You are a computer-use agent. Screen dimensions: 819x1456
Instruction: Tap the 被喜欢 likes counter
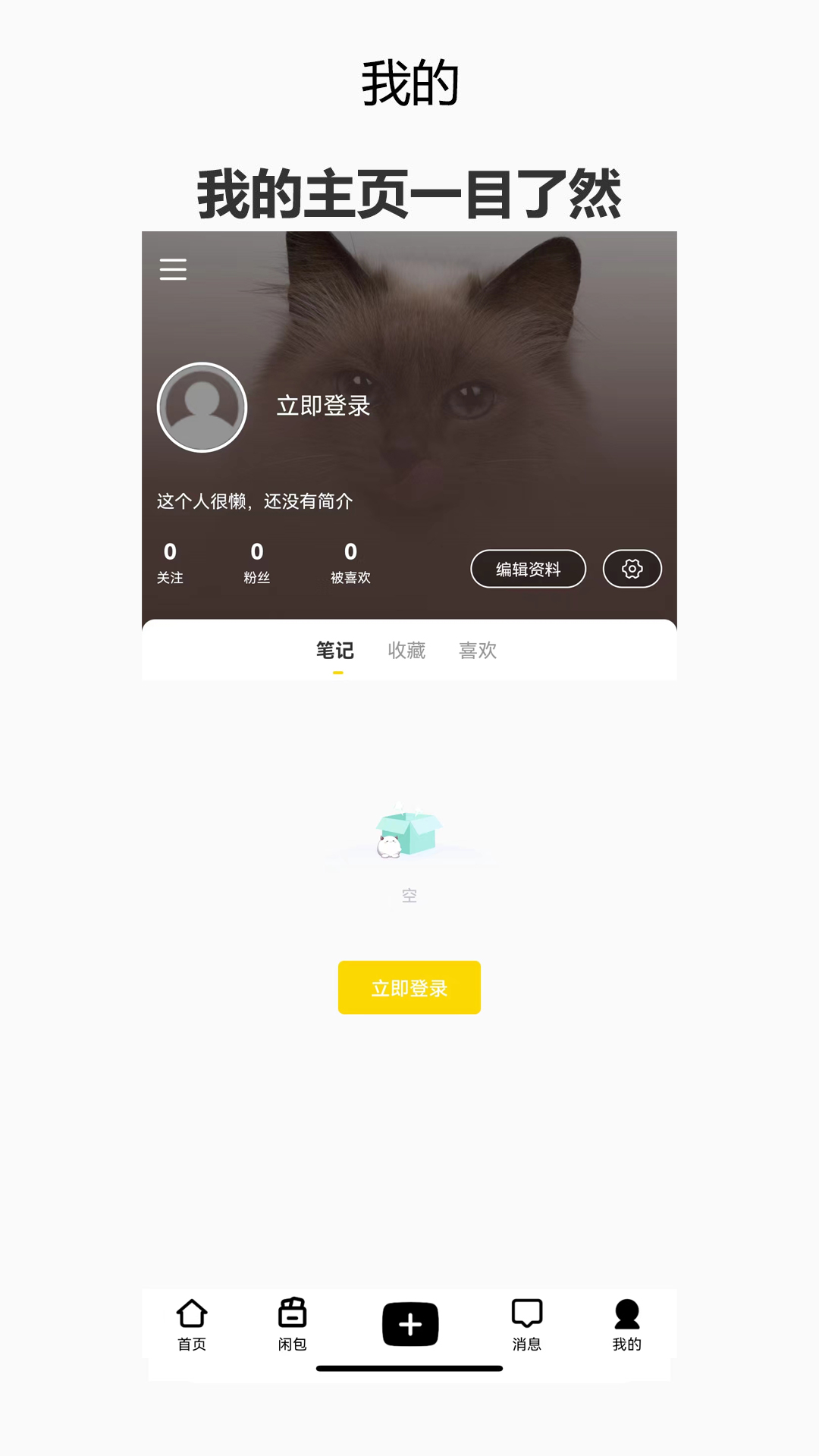coord(351,561)
